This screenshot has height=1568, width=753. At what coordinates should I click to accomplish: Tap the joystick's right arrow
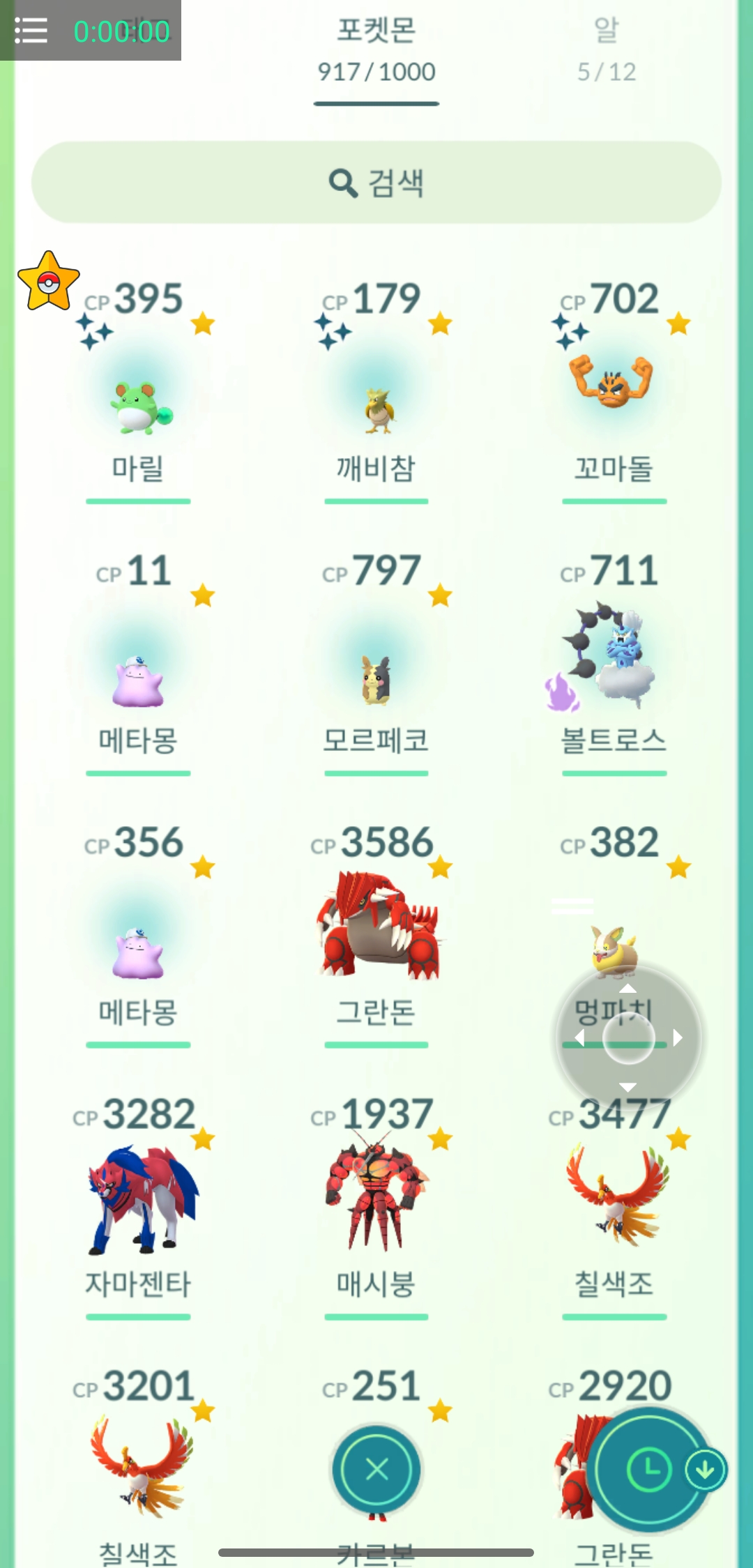click(x=677, y=1038)
